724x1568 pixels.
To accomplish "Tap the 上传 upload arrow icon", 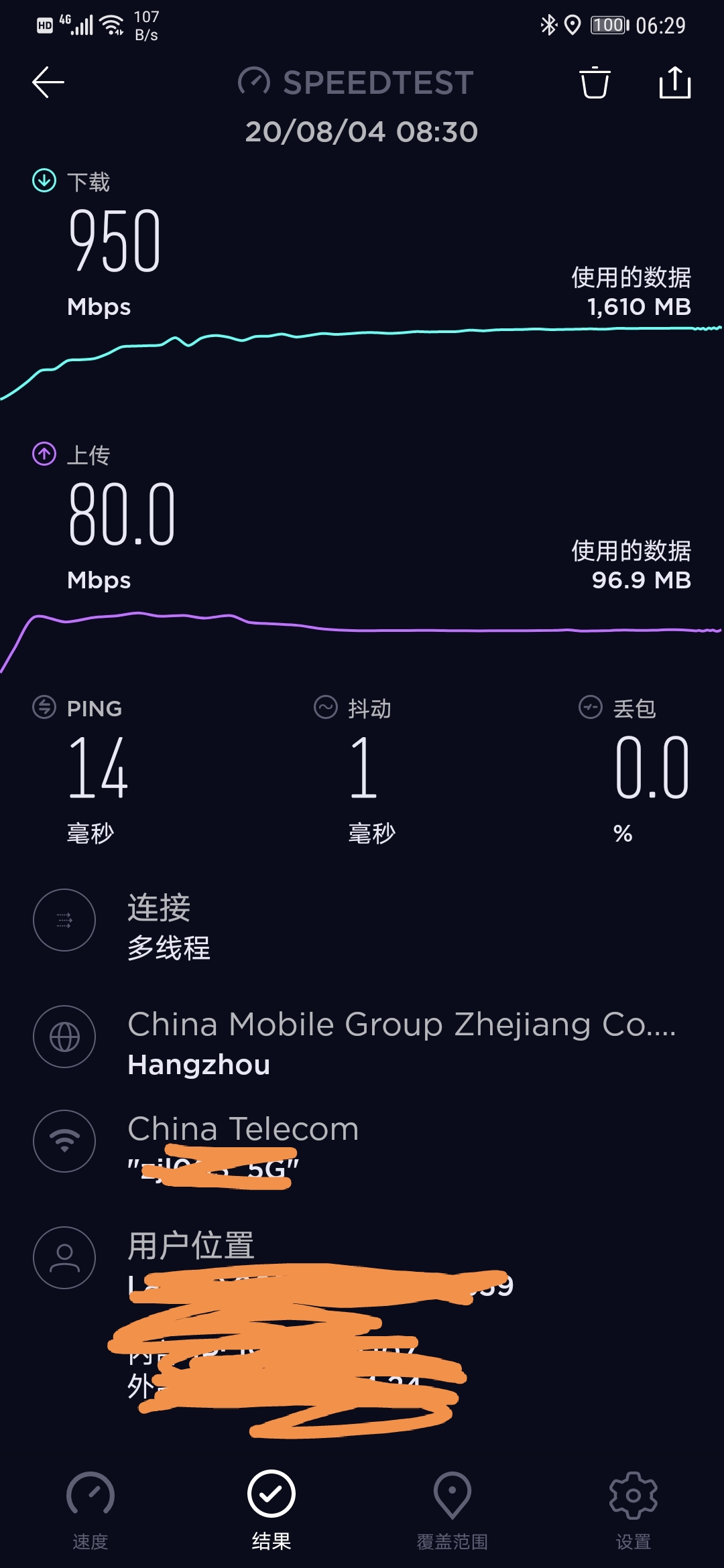I will pos(42,454).
